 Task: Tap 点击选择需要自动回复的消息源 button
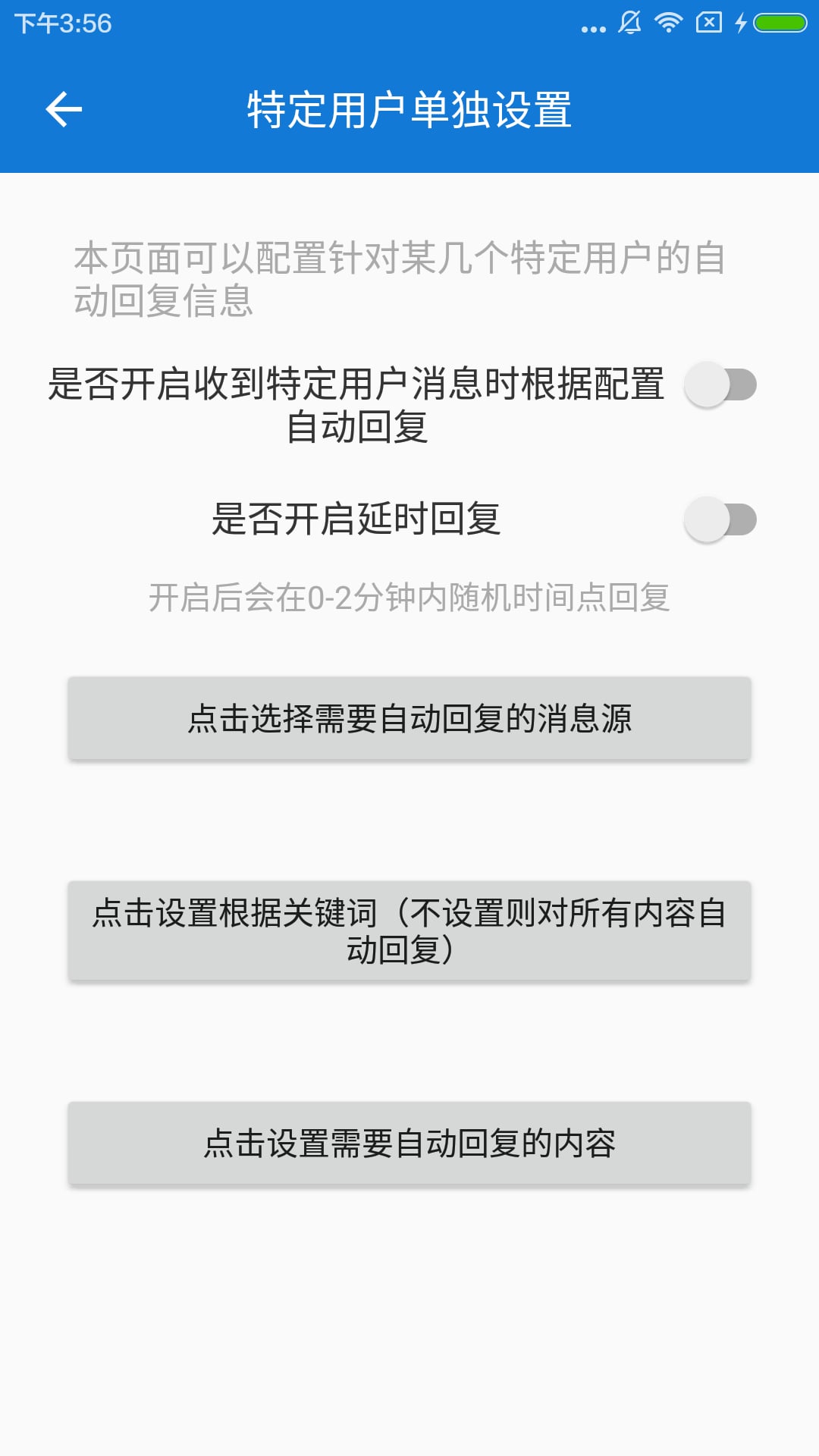pyautogui.click(x=409, y=718)
